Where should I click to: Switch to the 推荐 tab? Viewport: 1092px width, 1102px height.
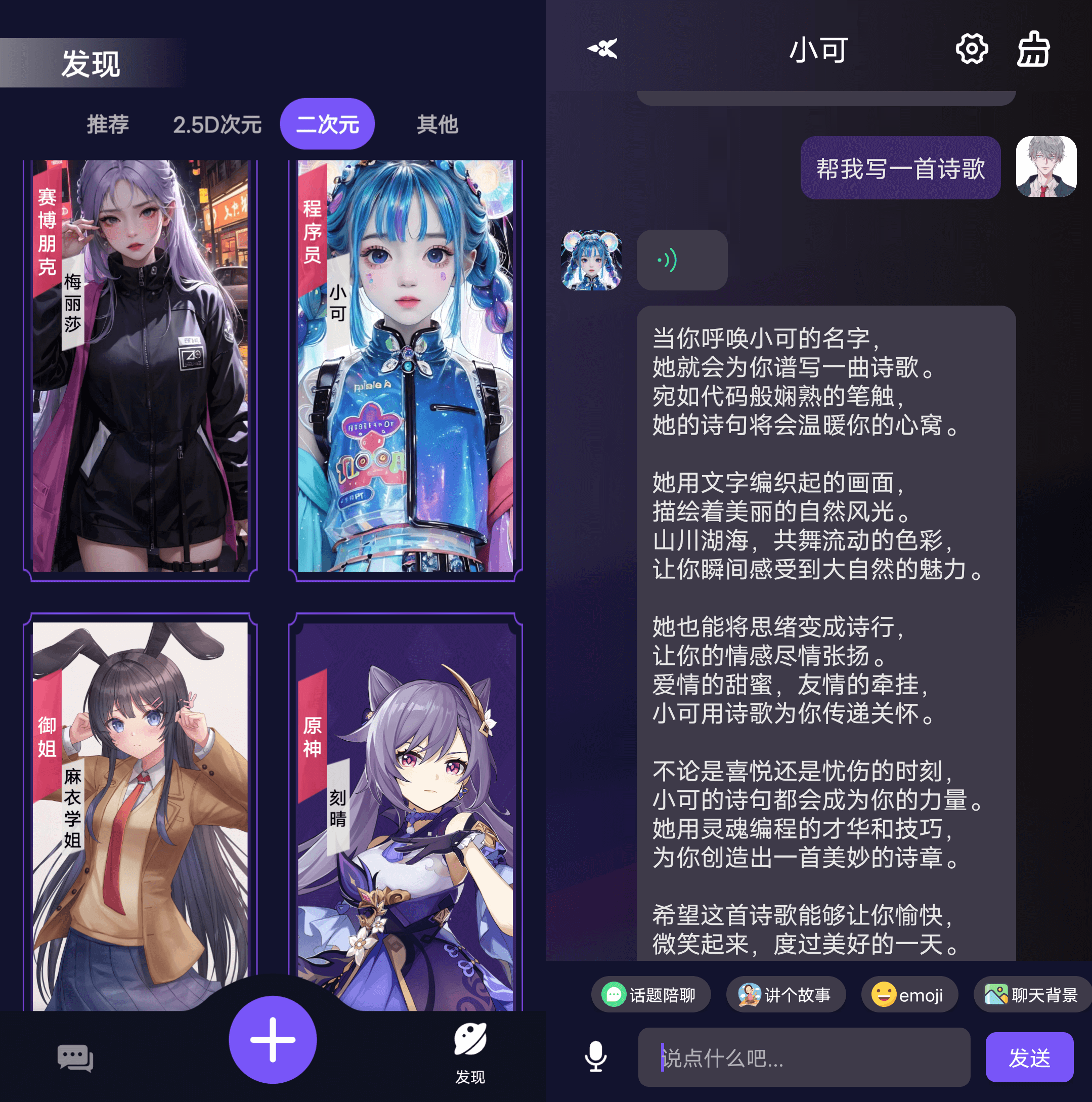pos(108,124)
